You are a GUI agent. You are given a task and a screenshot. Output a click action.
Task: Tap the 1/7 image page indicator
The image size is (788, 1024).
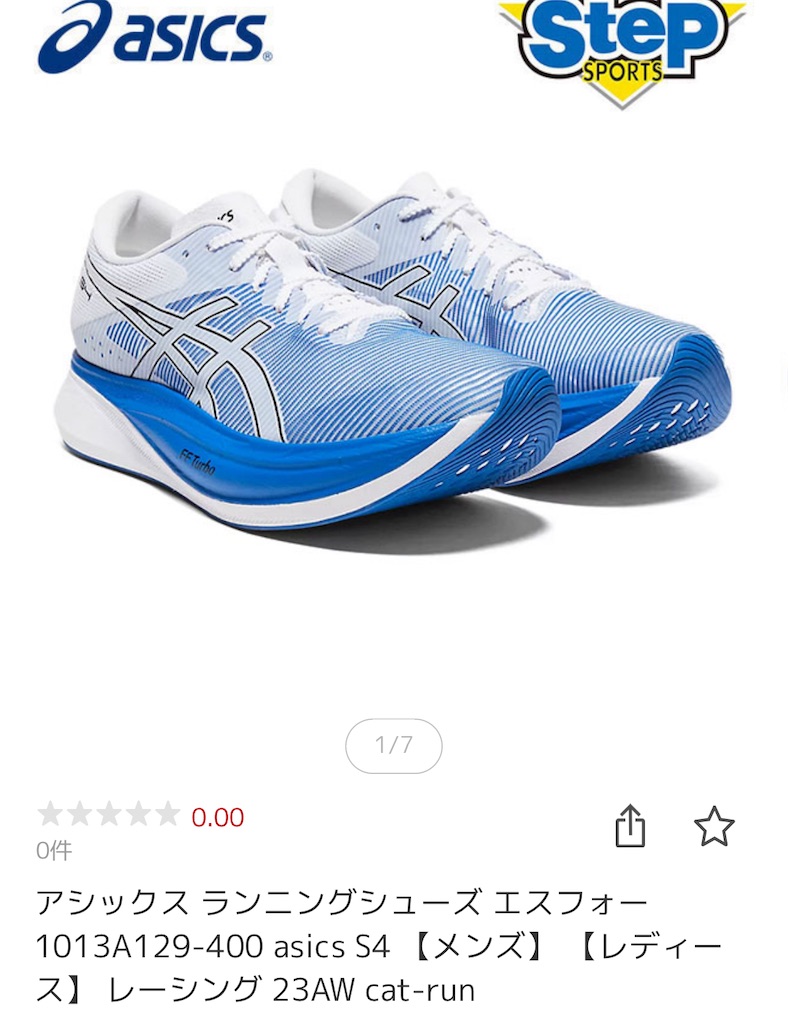point(393,745)
